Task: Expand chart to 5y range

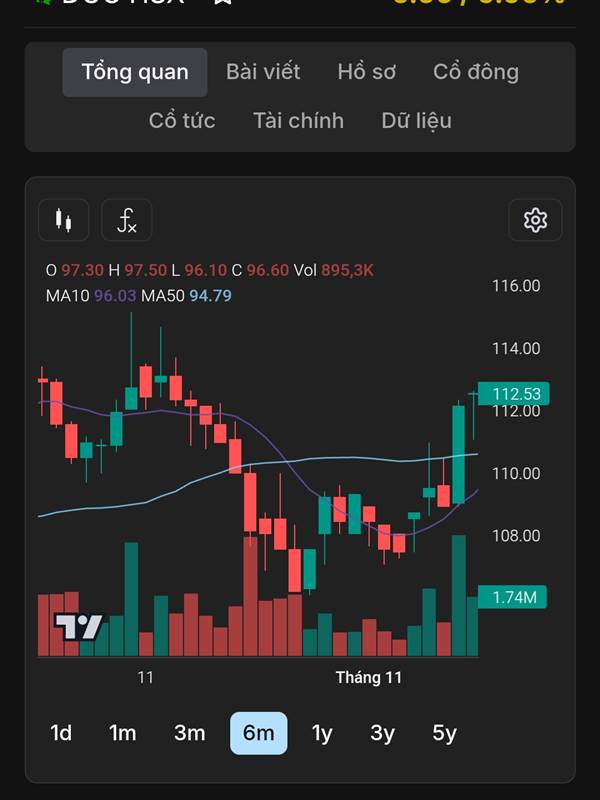Action: point(444,733)
